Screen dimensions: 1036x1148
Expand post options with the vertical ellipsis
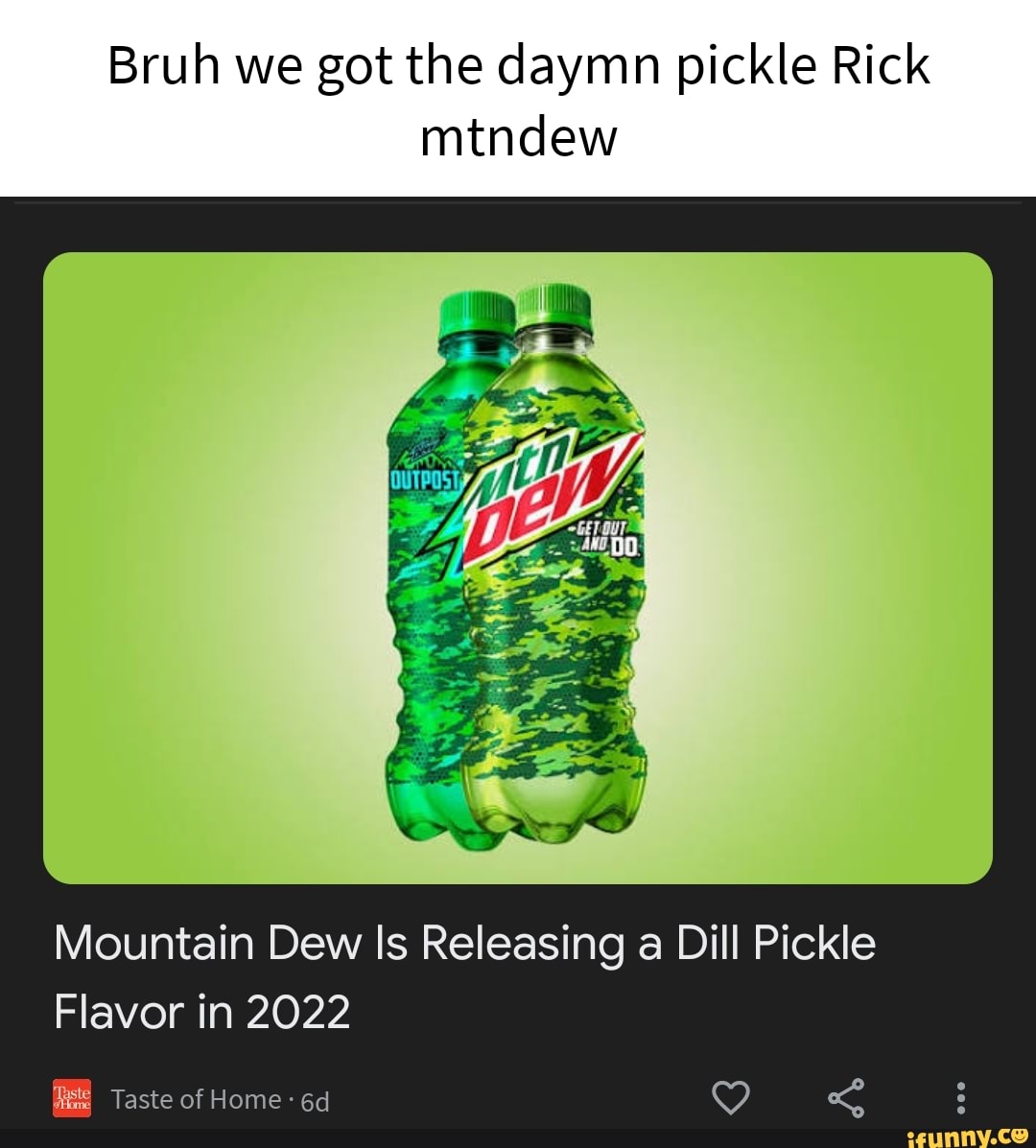point(959,1099)
